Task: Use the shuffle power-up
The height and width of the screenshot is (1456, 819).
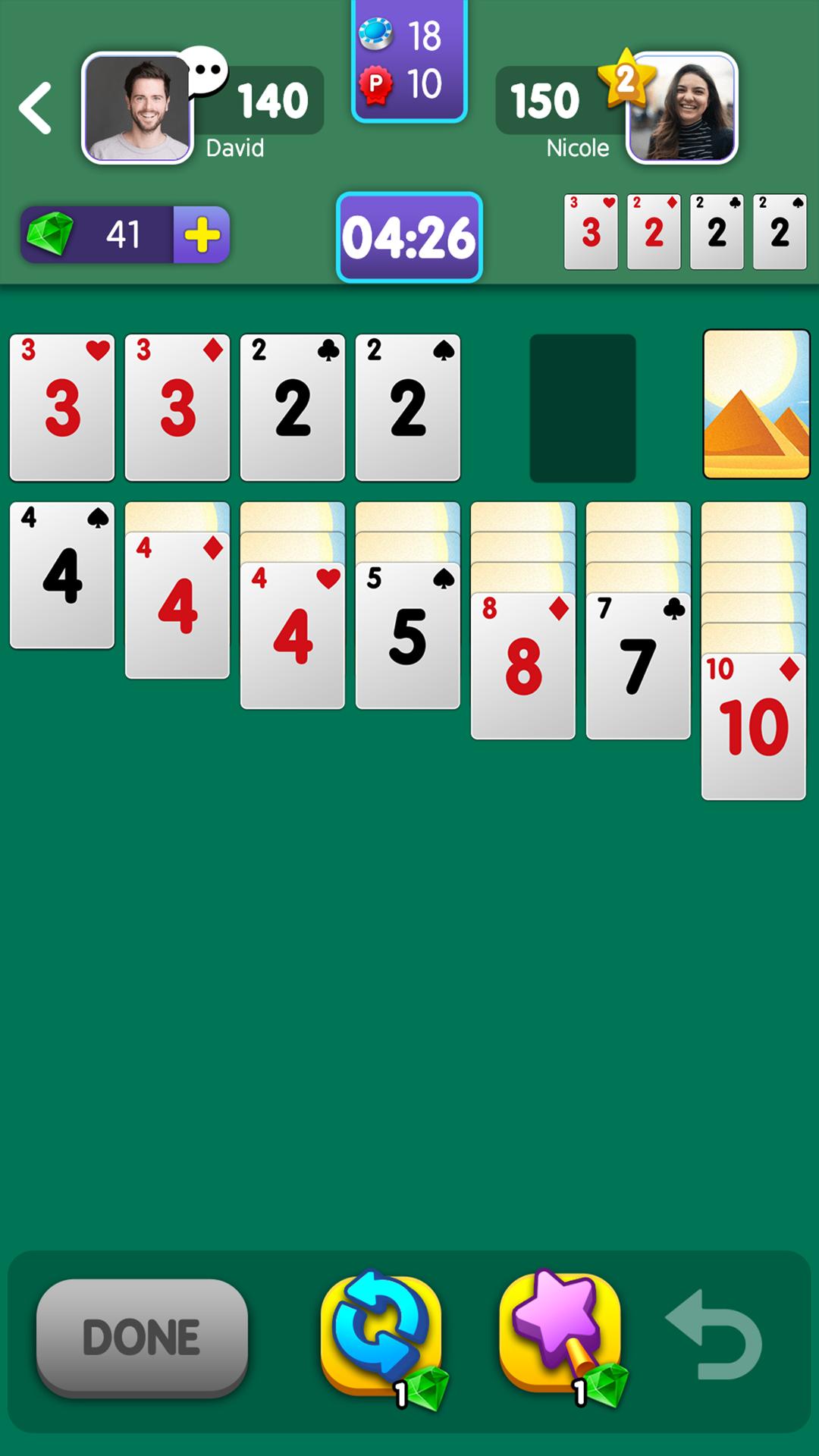Action: (x=381, y=1334)
